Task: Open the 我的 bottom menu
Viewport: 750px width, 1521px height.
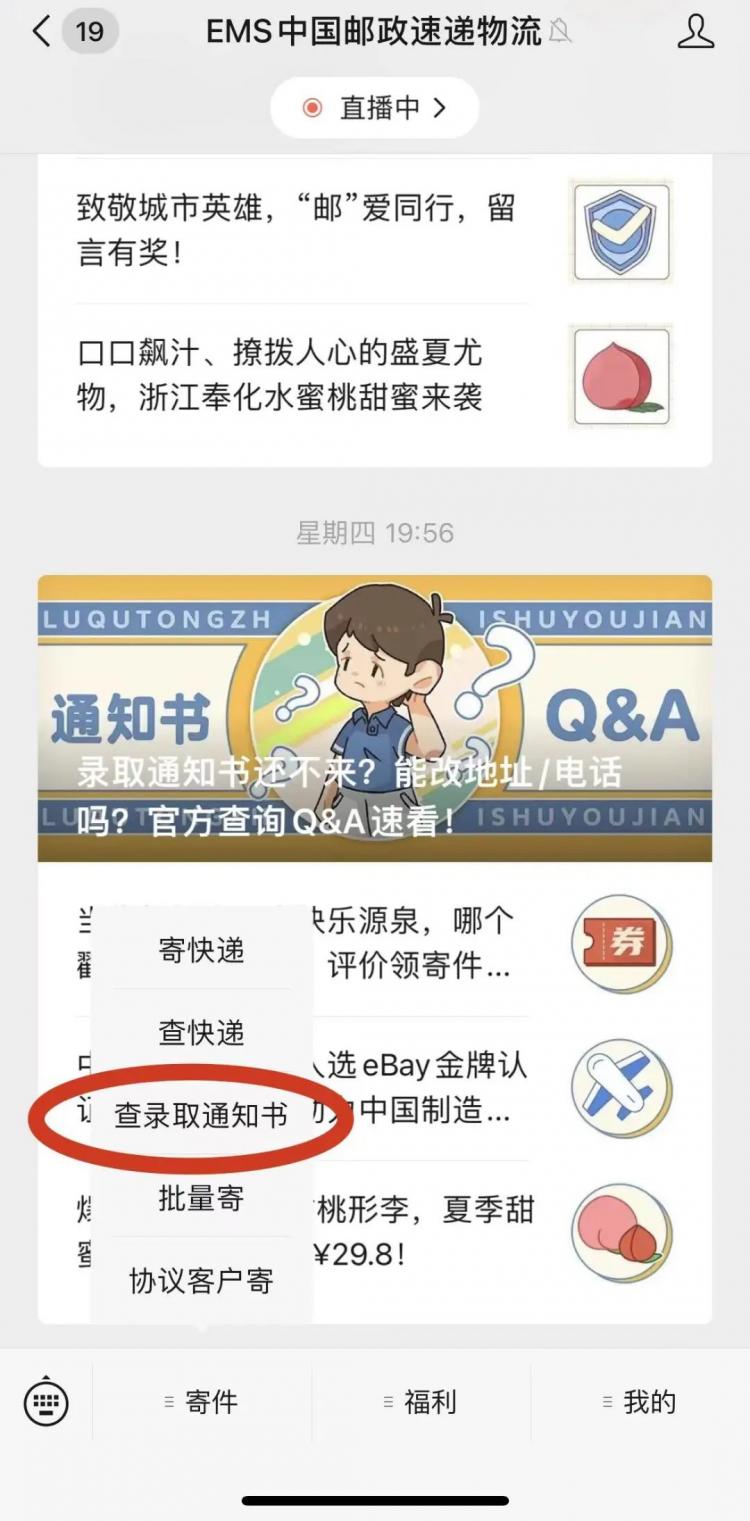Action: 640,1402
